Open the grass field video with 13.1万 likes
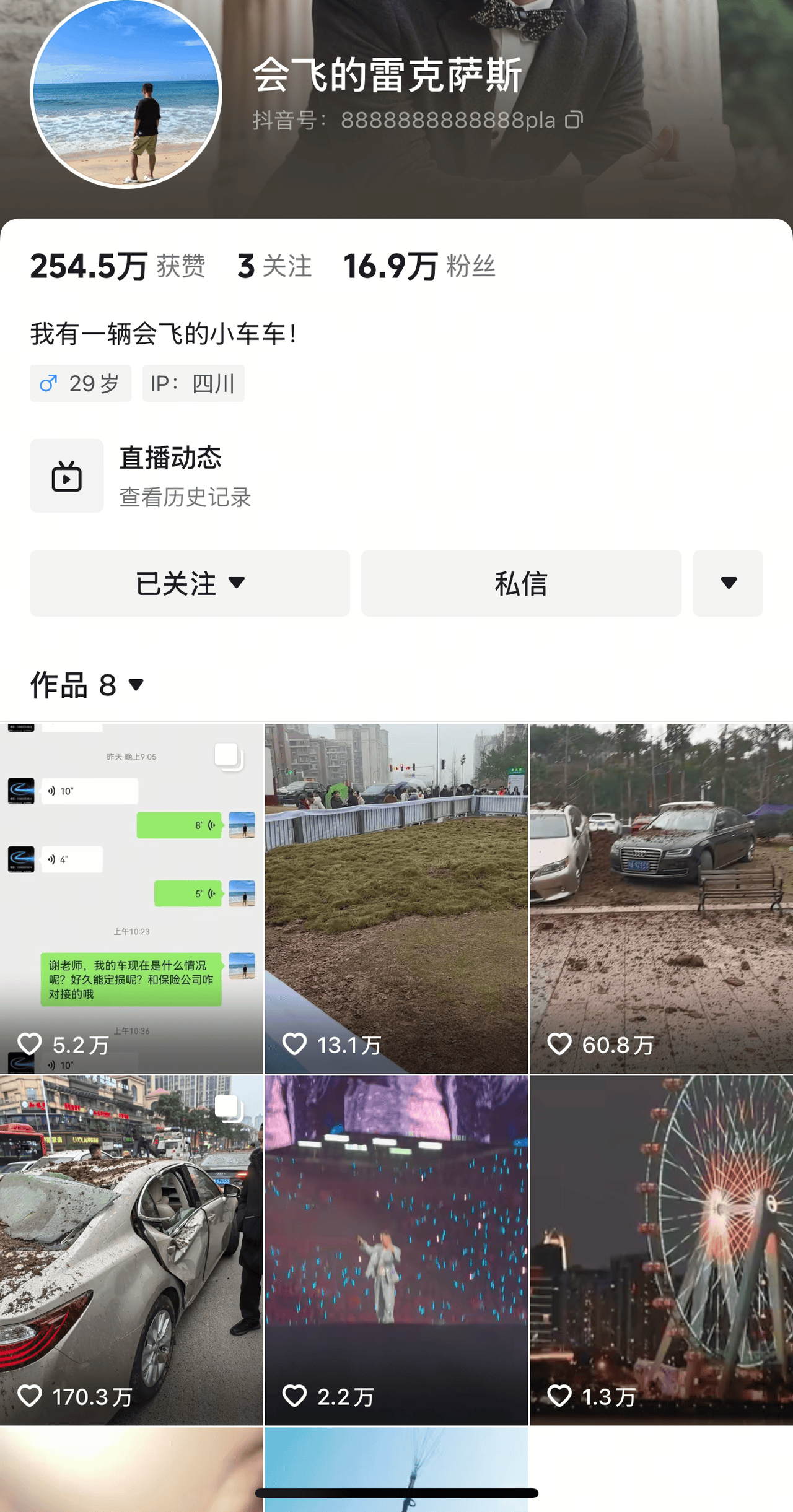Image resolution: width=793 pixels, height=1512 pixels. [x=396, y=898]
